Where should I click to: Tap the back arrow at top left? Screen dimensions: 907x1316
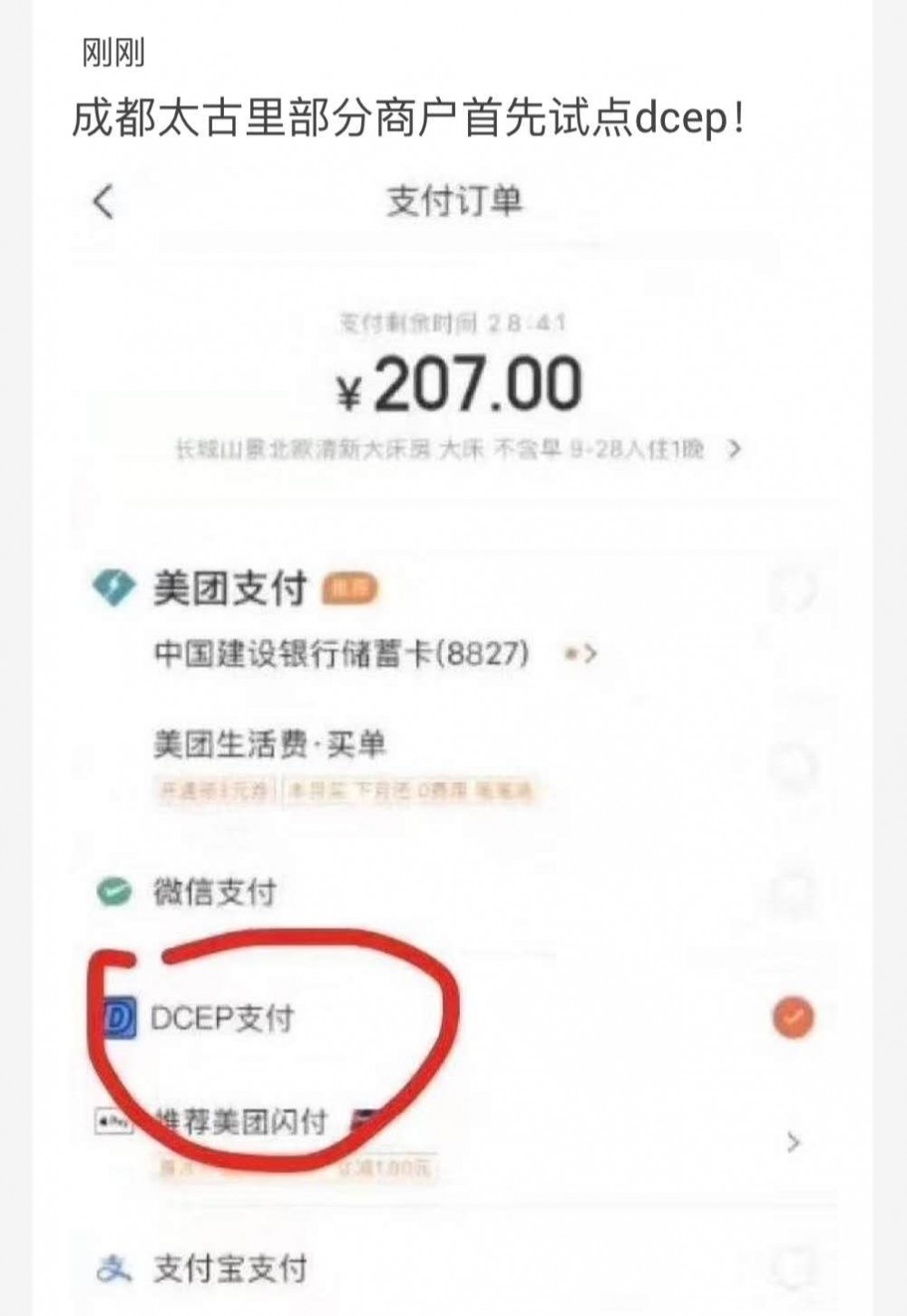pos(104,203)
